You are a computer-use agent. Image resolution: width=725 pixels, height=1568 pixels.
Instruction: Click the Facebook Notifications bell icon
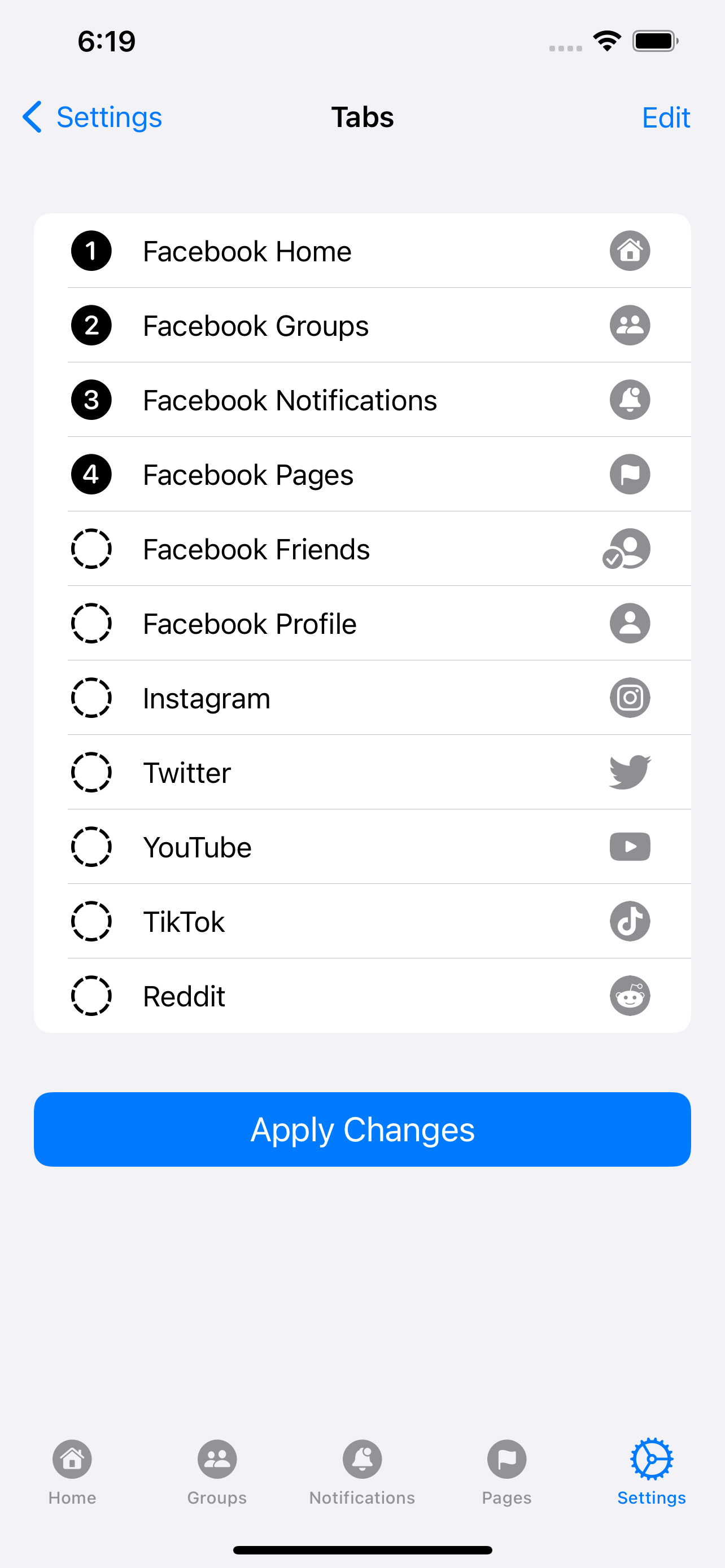[630, 399]
